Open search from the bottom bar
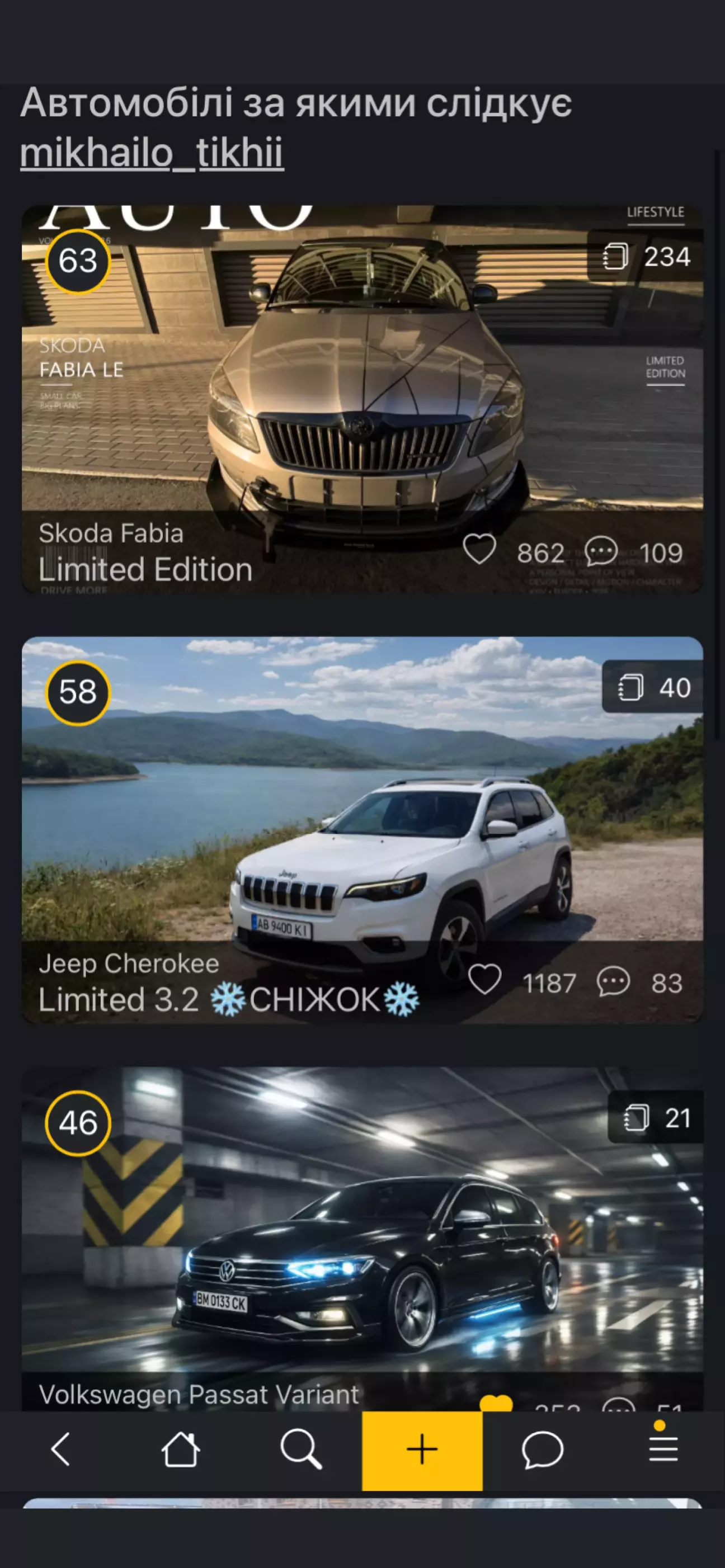 301,1449
